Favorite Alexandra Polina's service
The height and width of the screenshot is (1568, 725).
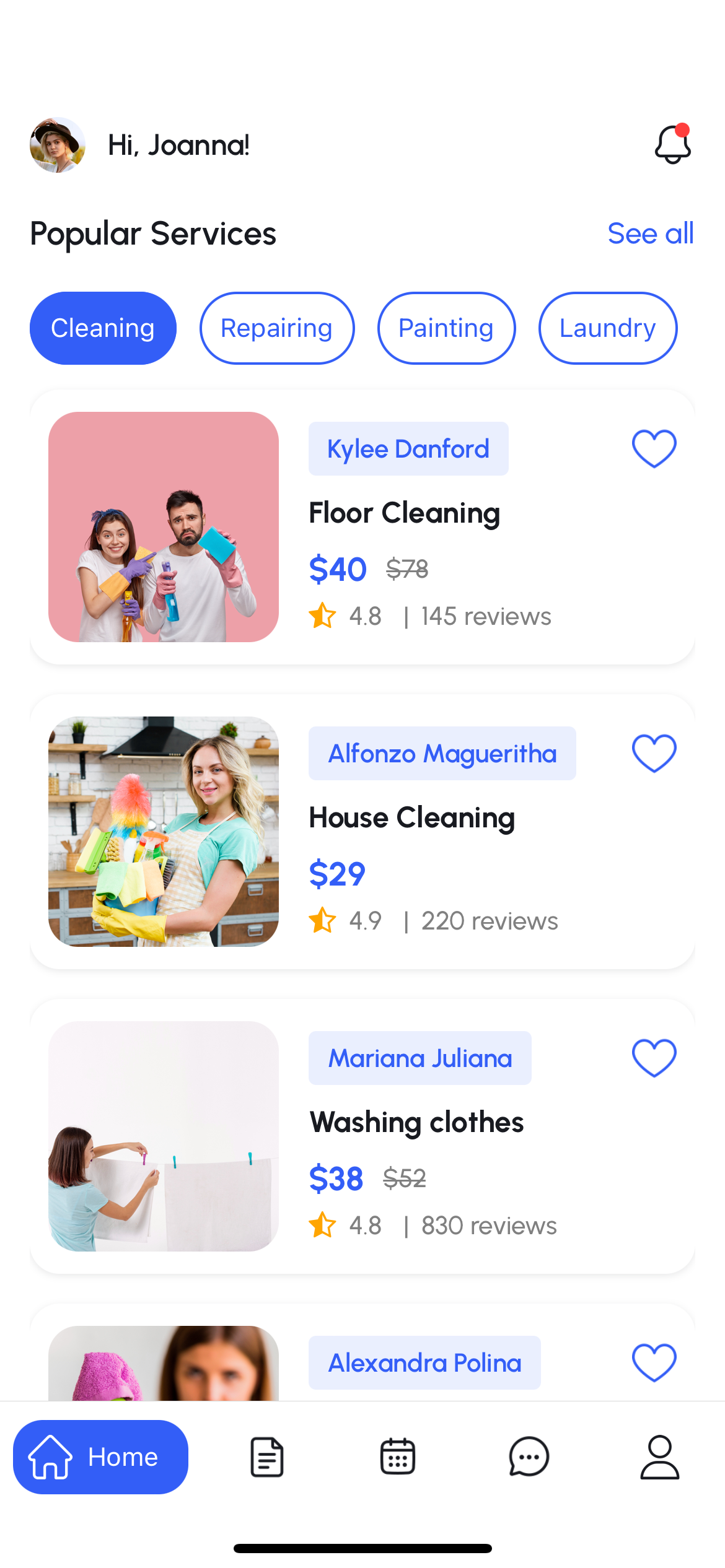coord(654,1362)
